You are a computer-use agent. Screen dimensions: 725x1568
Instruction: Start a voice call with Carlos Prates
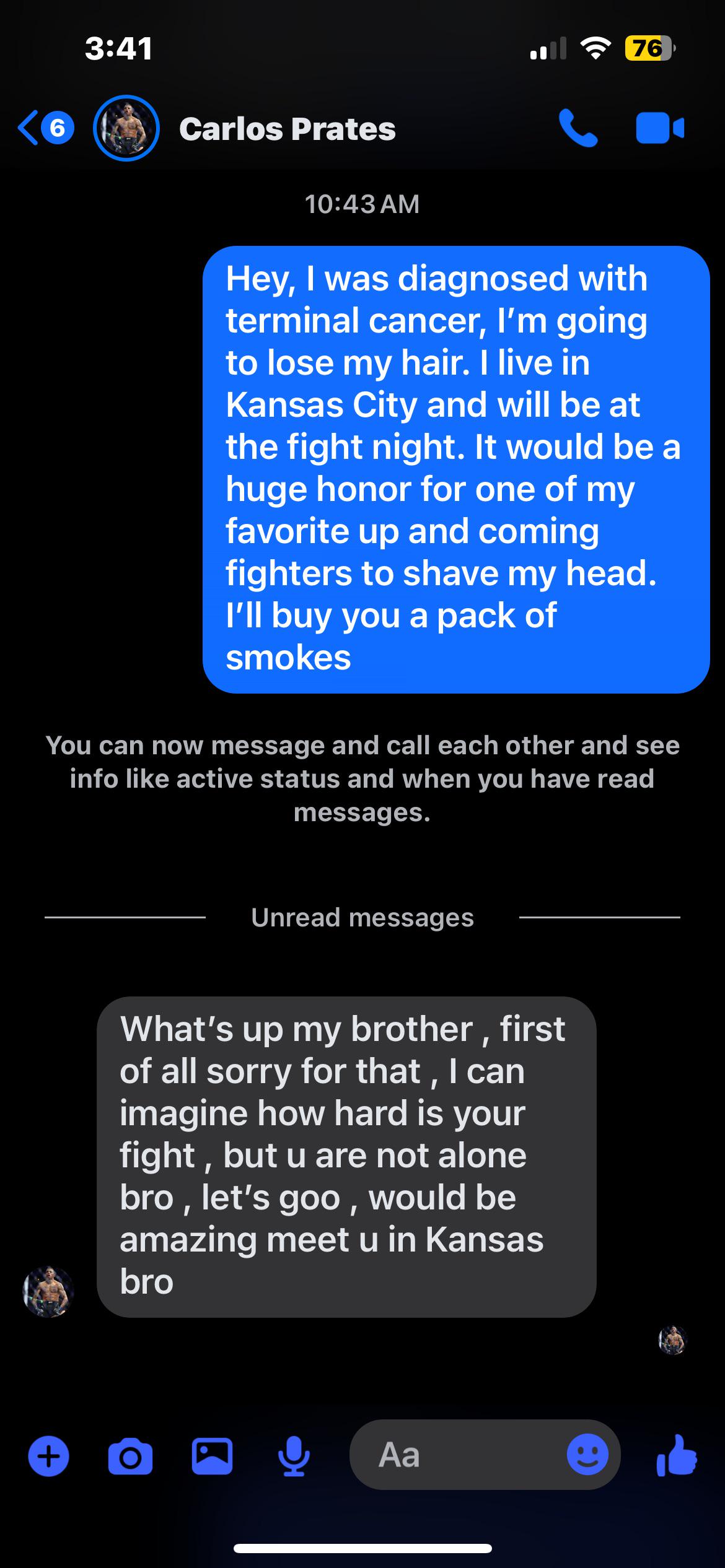click(x=578, y=128)
